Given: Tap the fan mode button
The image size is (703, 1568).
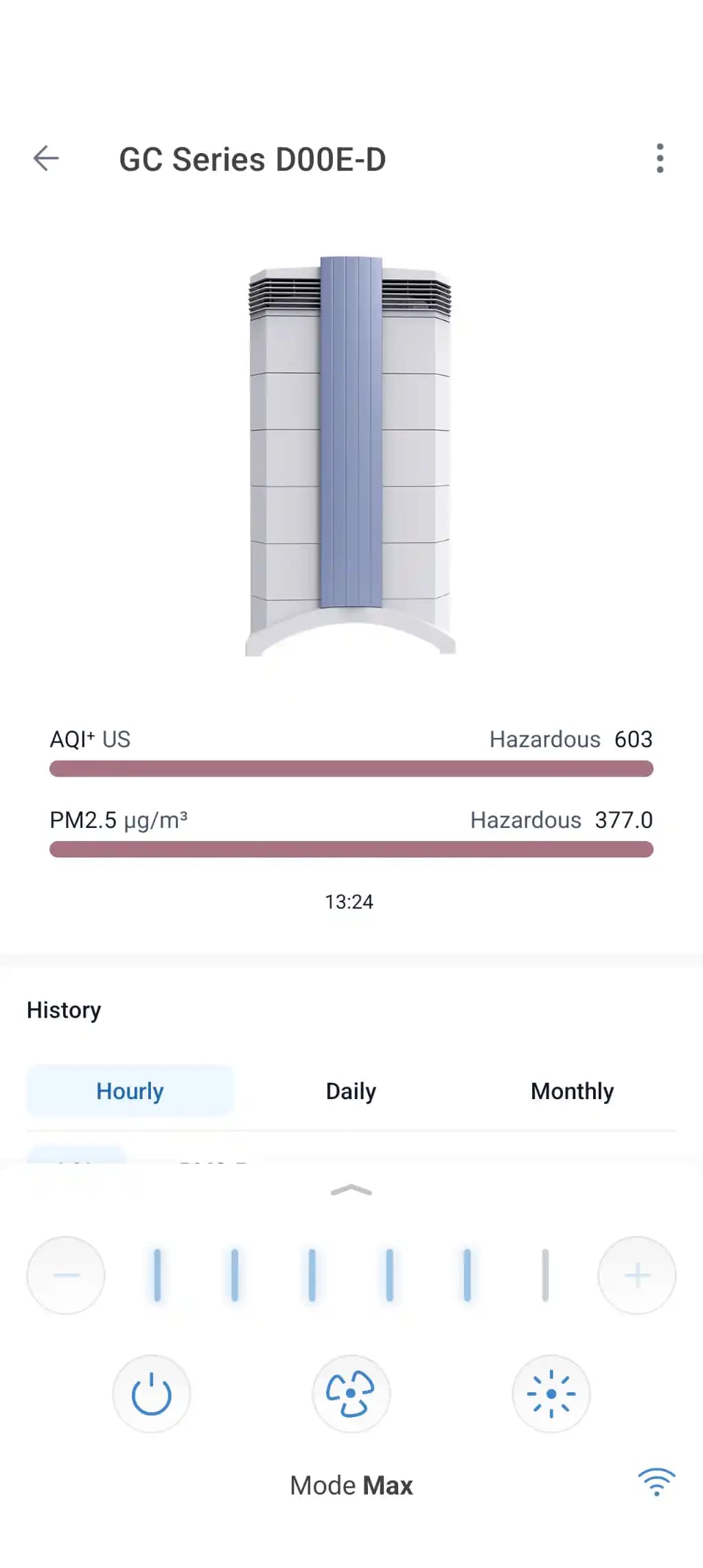Looking at the screenshot, I should click(351, 1394).
